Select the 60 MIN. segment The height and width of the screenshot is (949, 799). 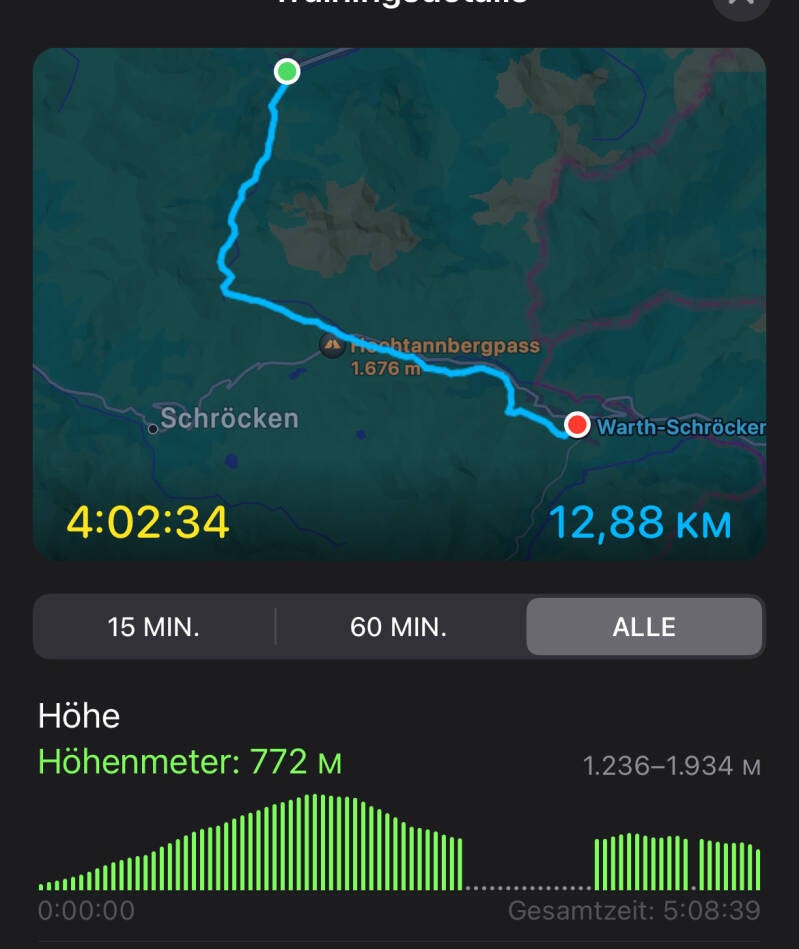click(398, 627)
